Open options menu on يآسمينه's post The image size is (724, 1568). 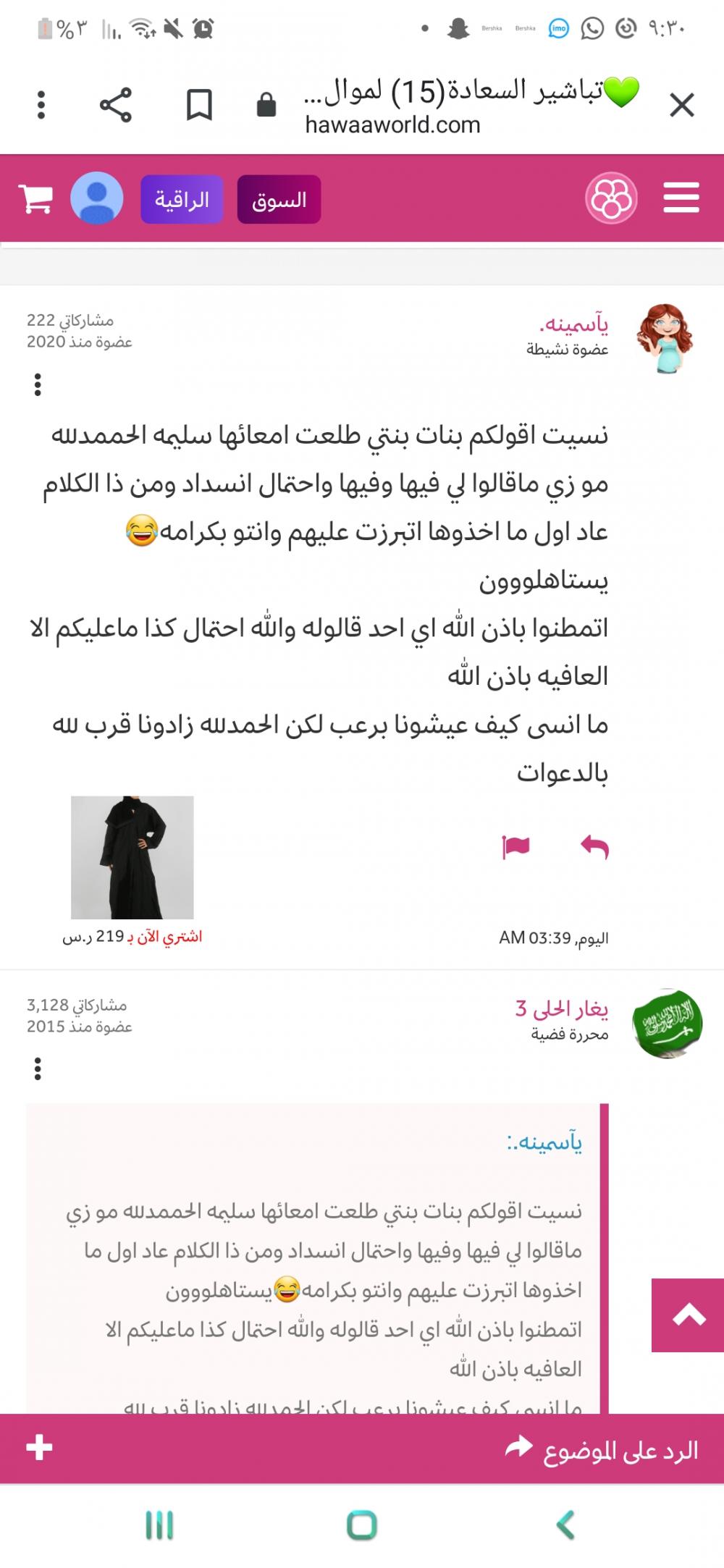coord(38,384)
